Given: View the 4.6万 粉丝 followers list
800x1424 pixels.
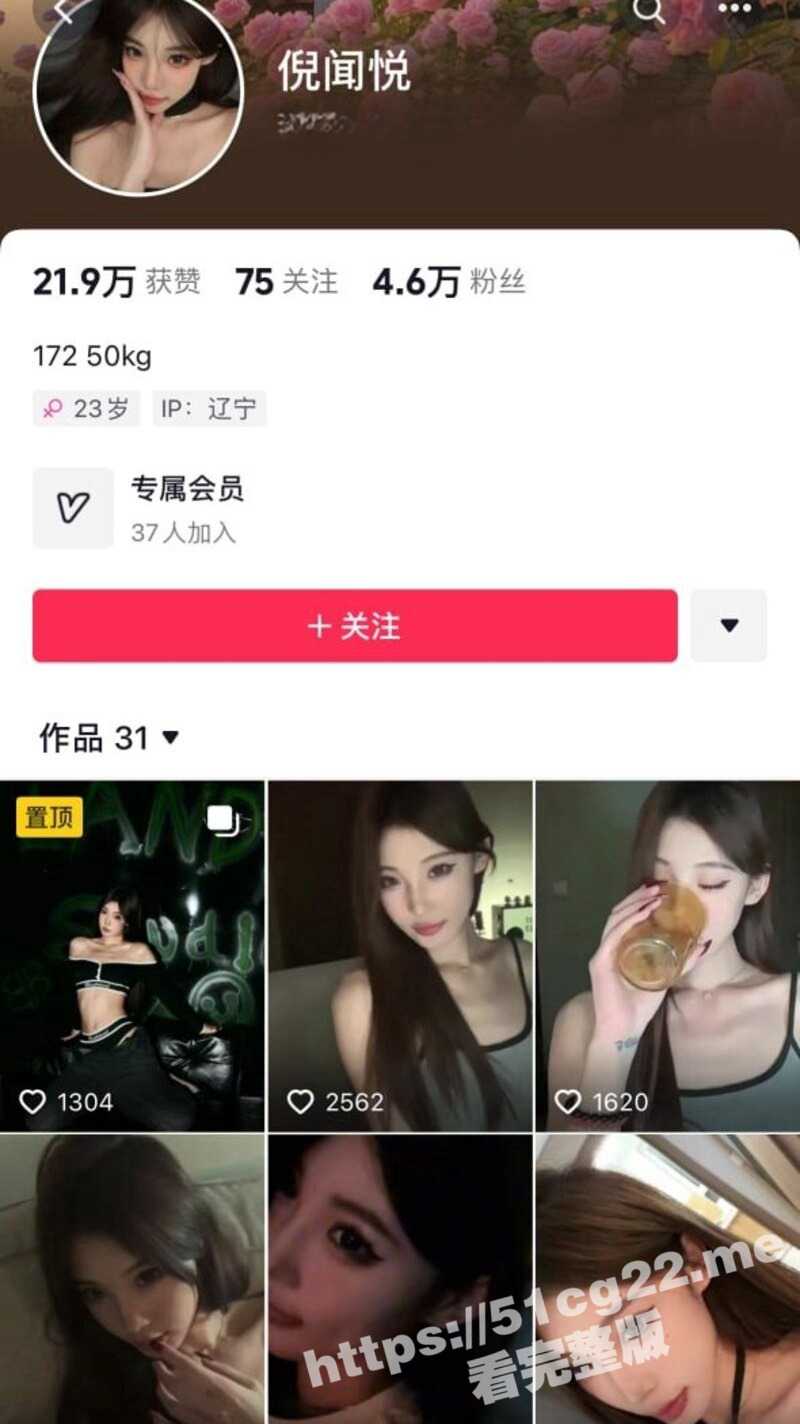Looking at the screenshot, I should tap(449, 282).
